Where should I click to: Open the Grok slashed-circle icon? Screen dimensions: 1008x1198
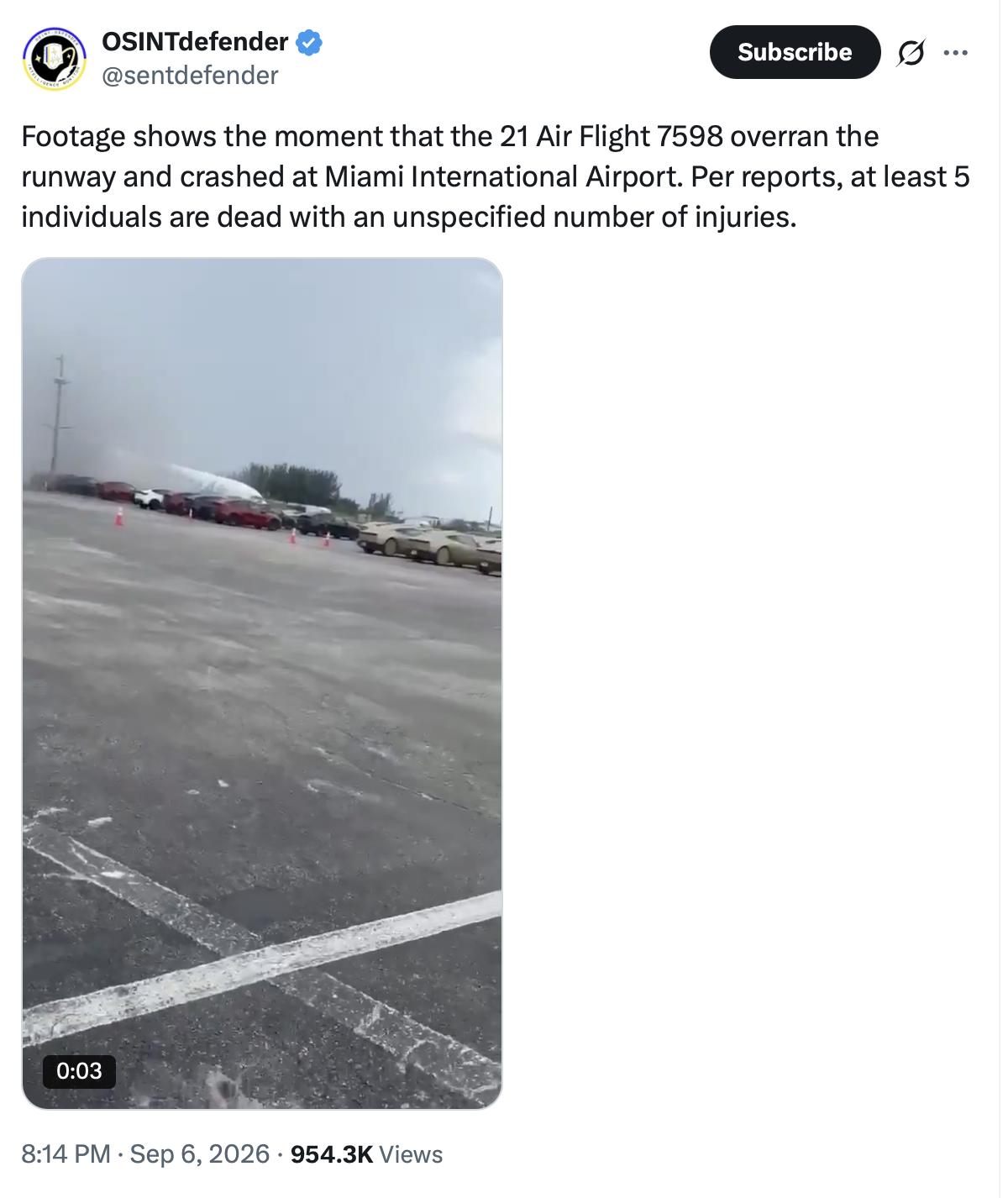pyautogui.click(x=911, y=53)
